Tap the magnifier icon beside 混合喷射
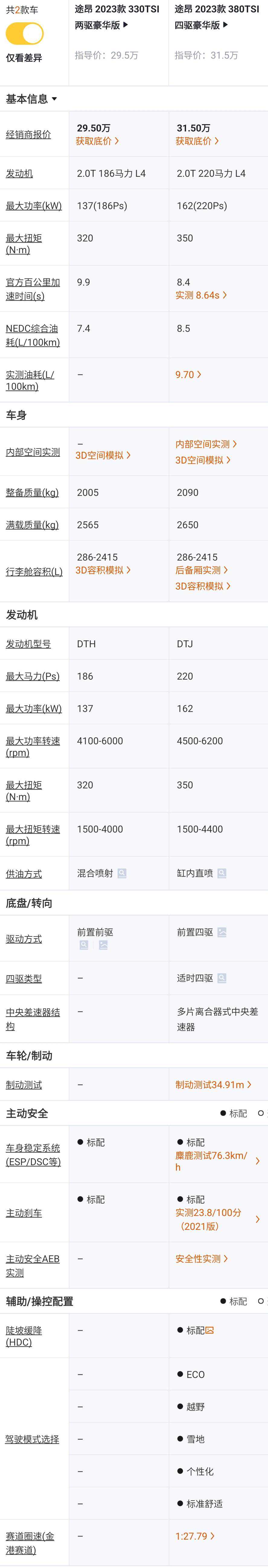This screenshot has width=268, height=1568. (x=122, y=874)
